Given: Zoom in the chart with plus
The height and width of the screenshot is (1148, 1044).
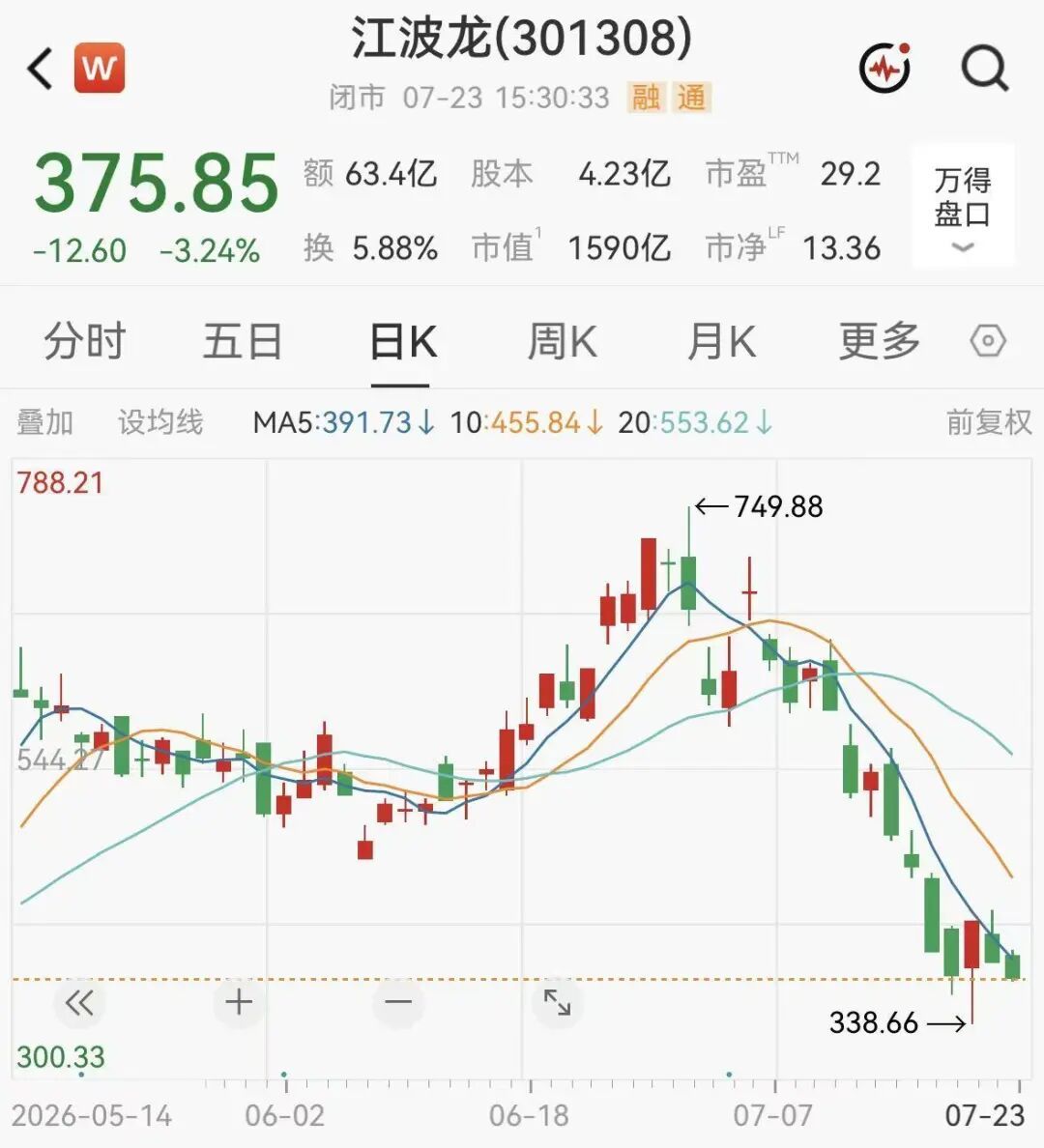Looking at the screenshot, I should click(x=239, y=1002).
